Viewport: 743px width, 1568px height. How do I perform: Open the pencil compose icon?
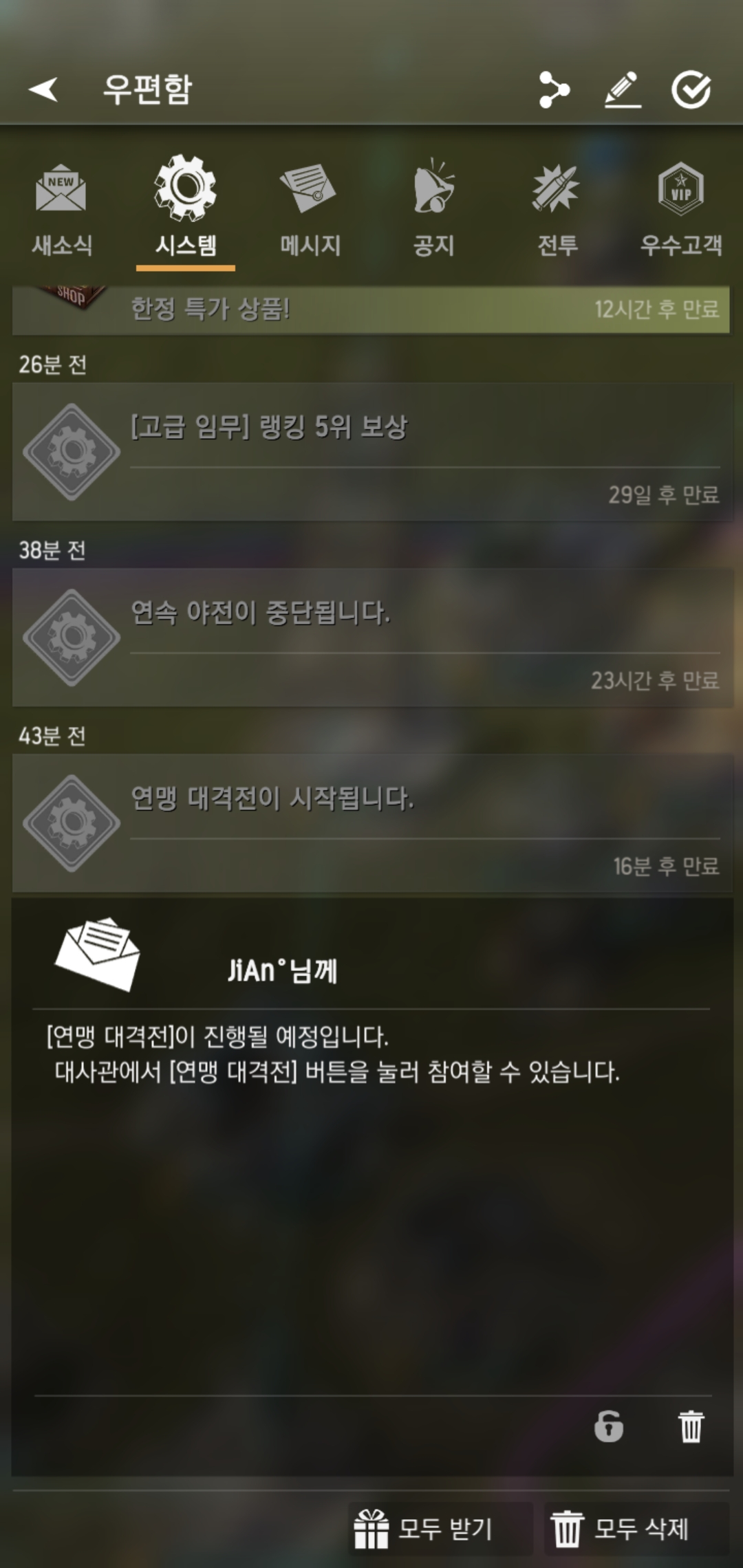(x=623, y=89)
